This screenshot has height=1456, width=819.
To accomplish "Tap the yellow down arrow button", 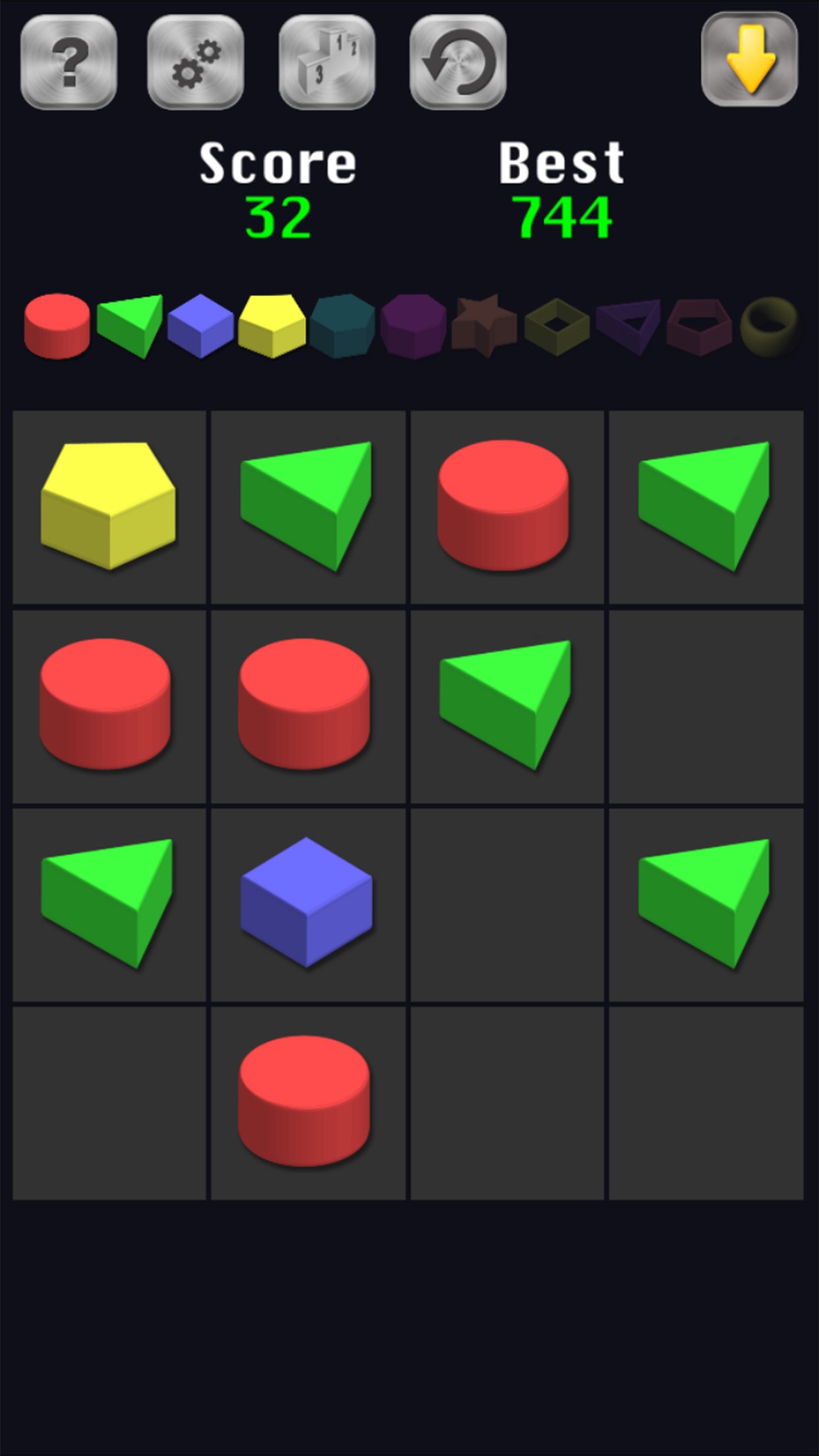I will (x=749, y=59).
